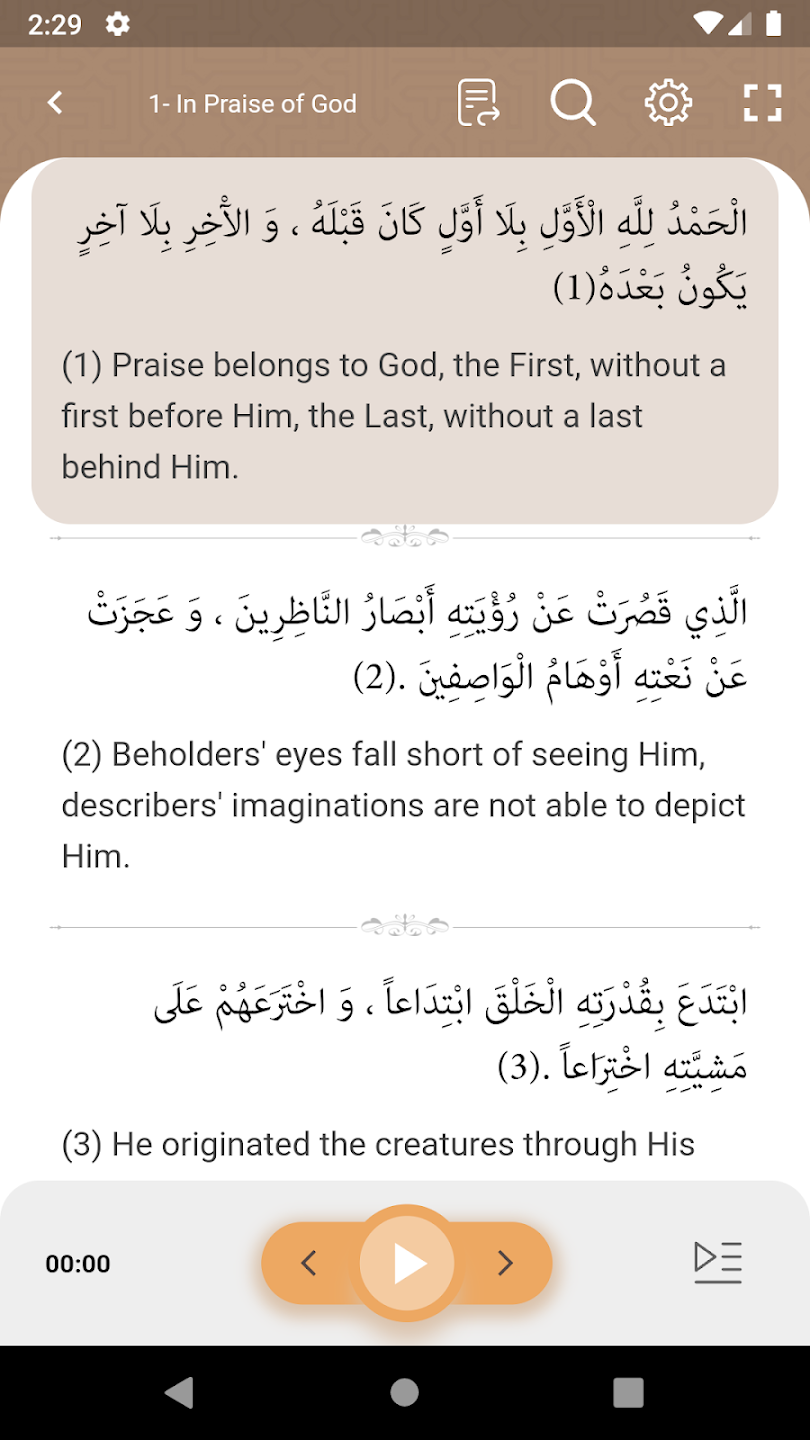Screen dimensions: 810x1440
Task: Open the reading settings gear
Action: 668,103
